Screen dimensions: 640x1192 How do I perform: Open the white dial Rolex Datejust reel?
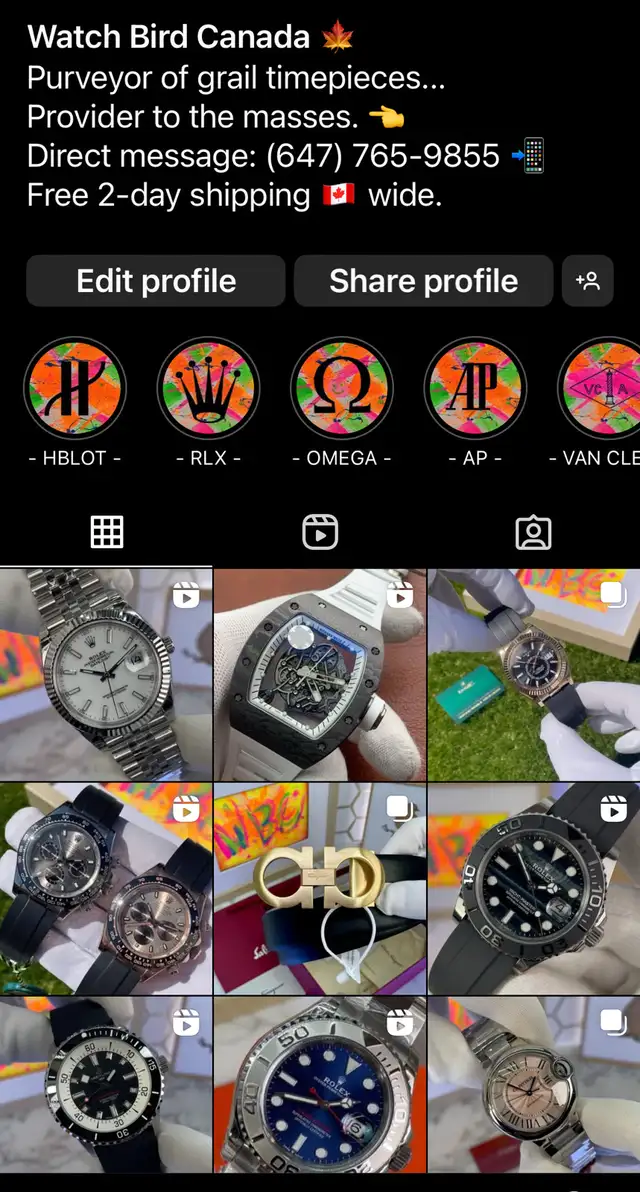tap(106, 674)
